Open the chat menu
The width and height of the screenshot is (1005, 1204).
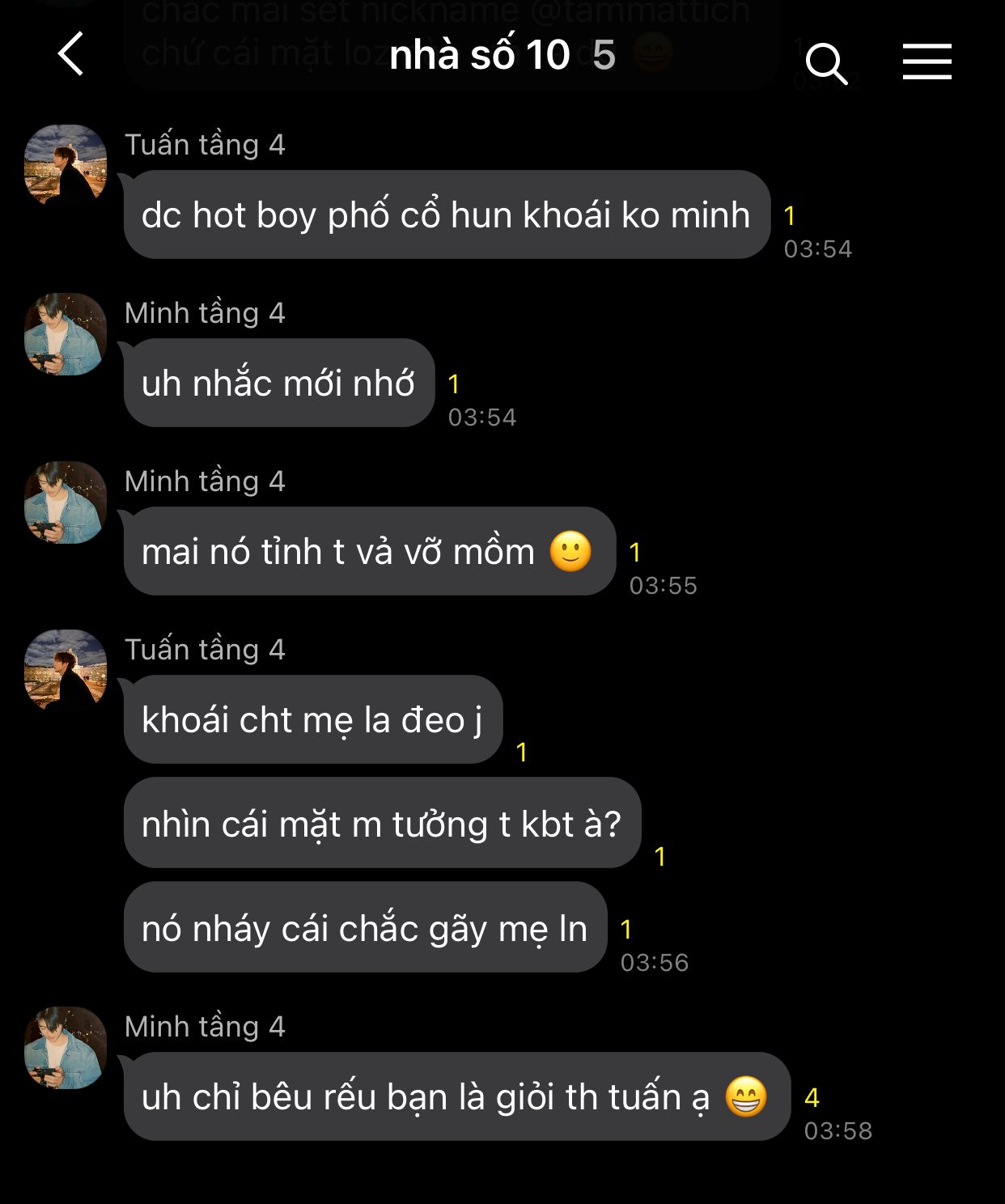click(927, 61)
